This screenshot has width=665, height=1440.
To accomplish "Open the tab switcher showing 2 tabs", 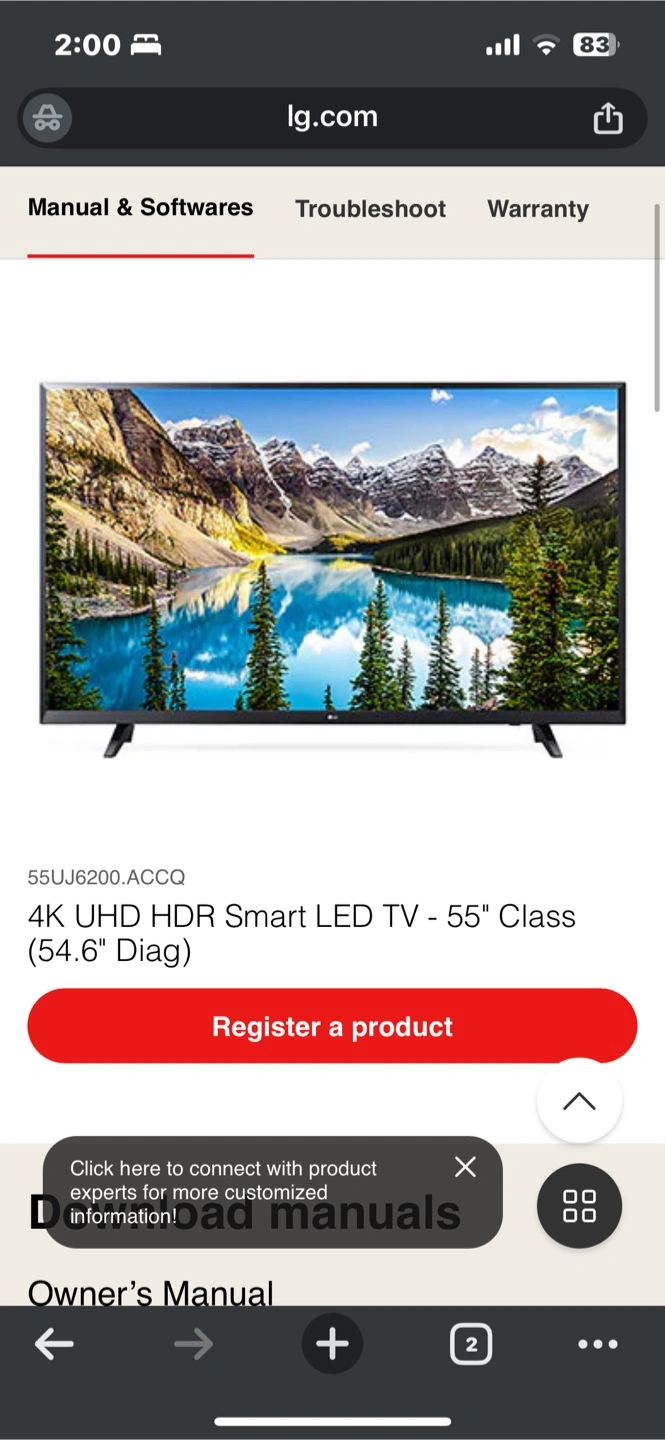I will [x=471, y=1345].
